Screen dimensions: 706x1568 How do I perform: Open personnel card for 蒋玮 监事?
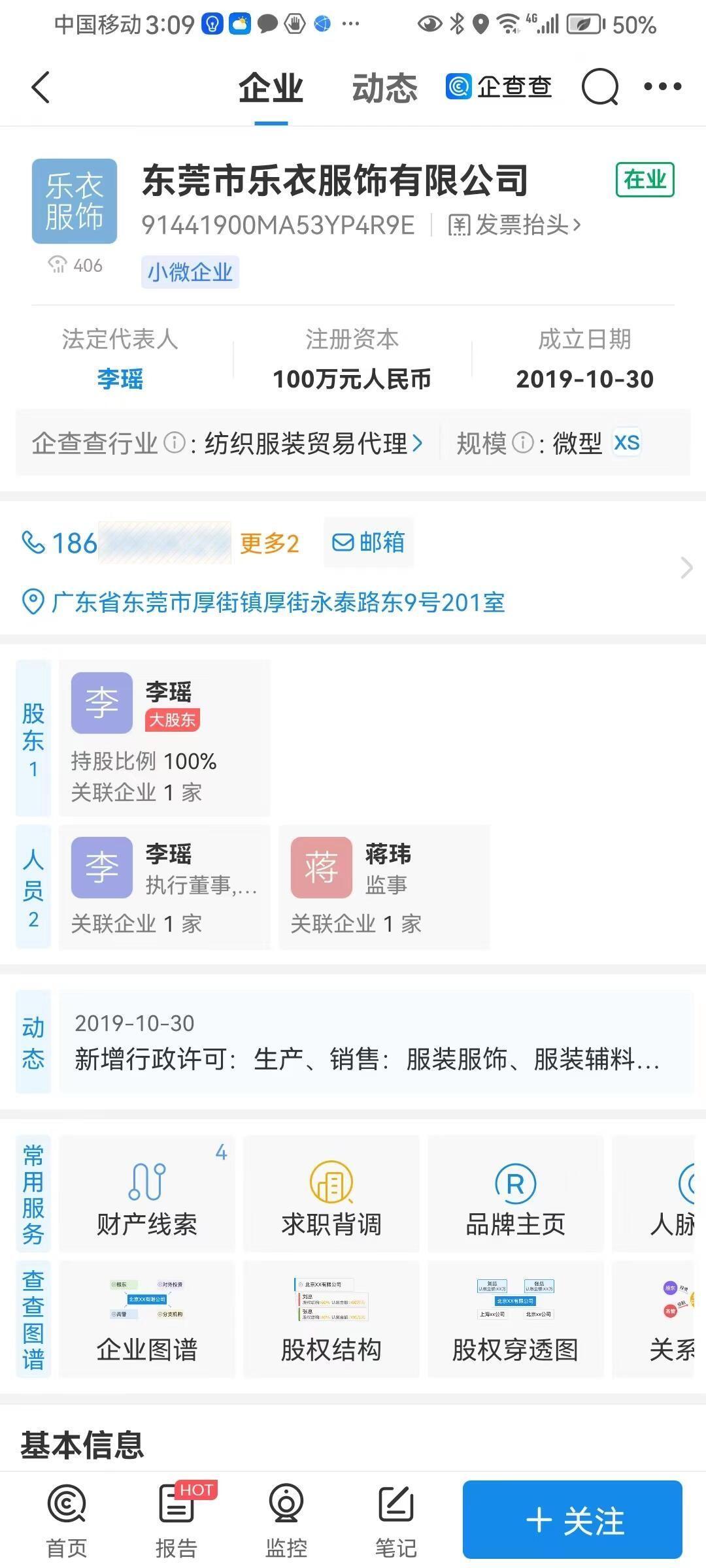384,887
